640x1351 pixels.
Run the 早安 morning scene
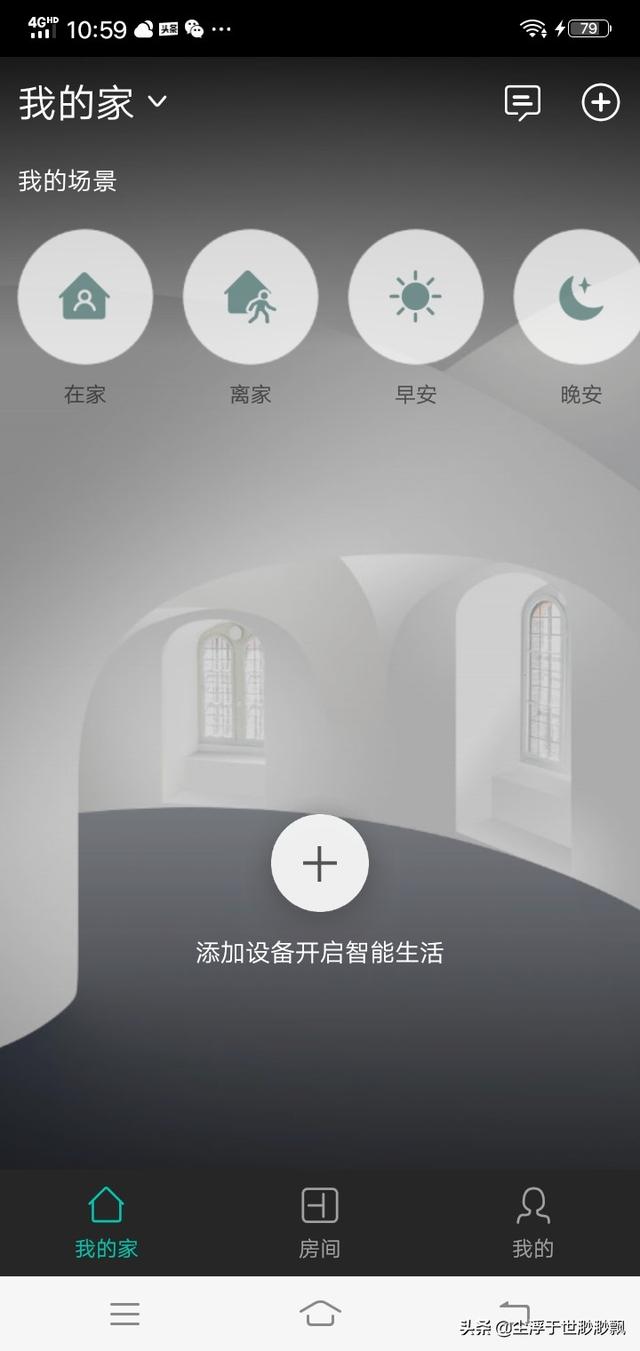(415, 297)
